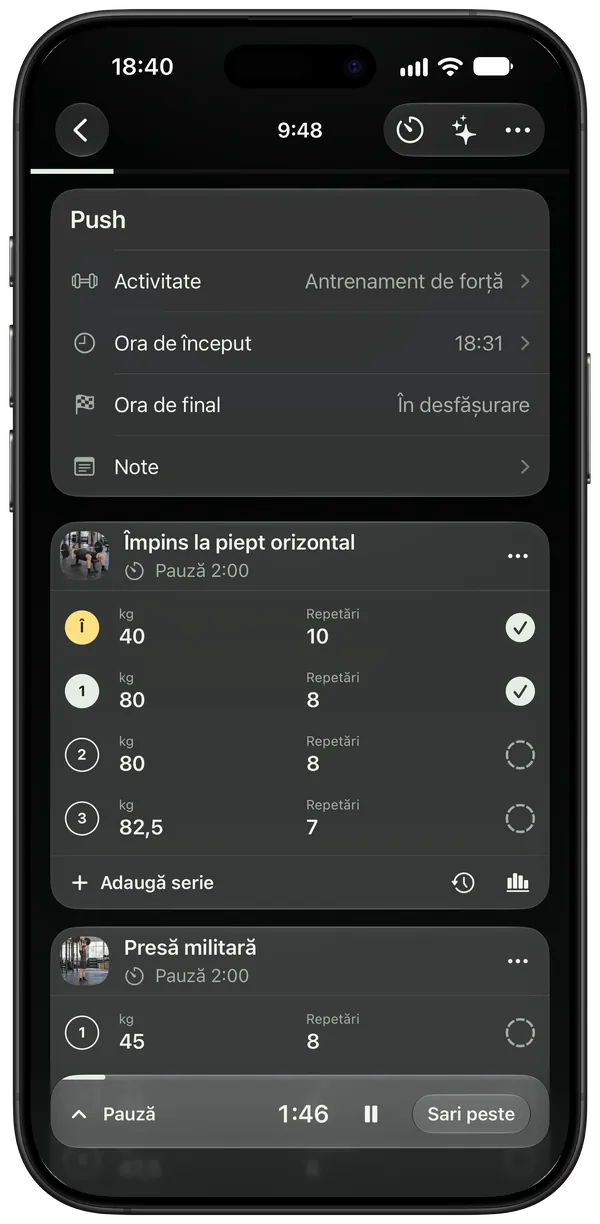The width and height of the screenshot is (600, 1224).
Task: Change Ora de început time
Action: [300, 344]
